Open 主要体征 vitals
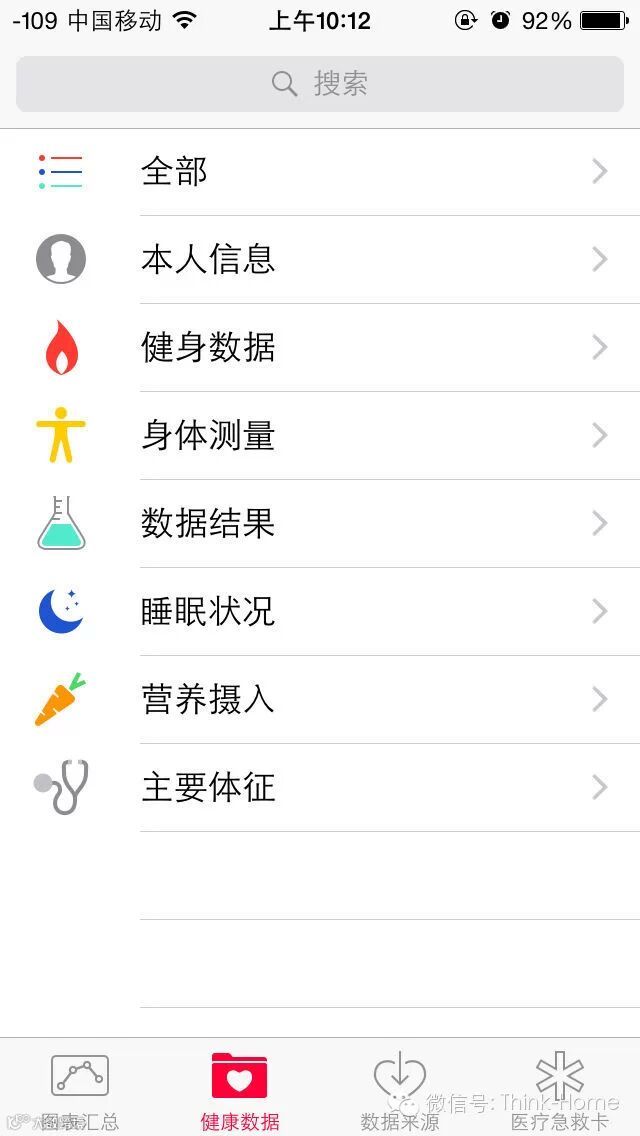The width and height of the screenshot is (640, 1136). [x=320, y=788]
